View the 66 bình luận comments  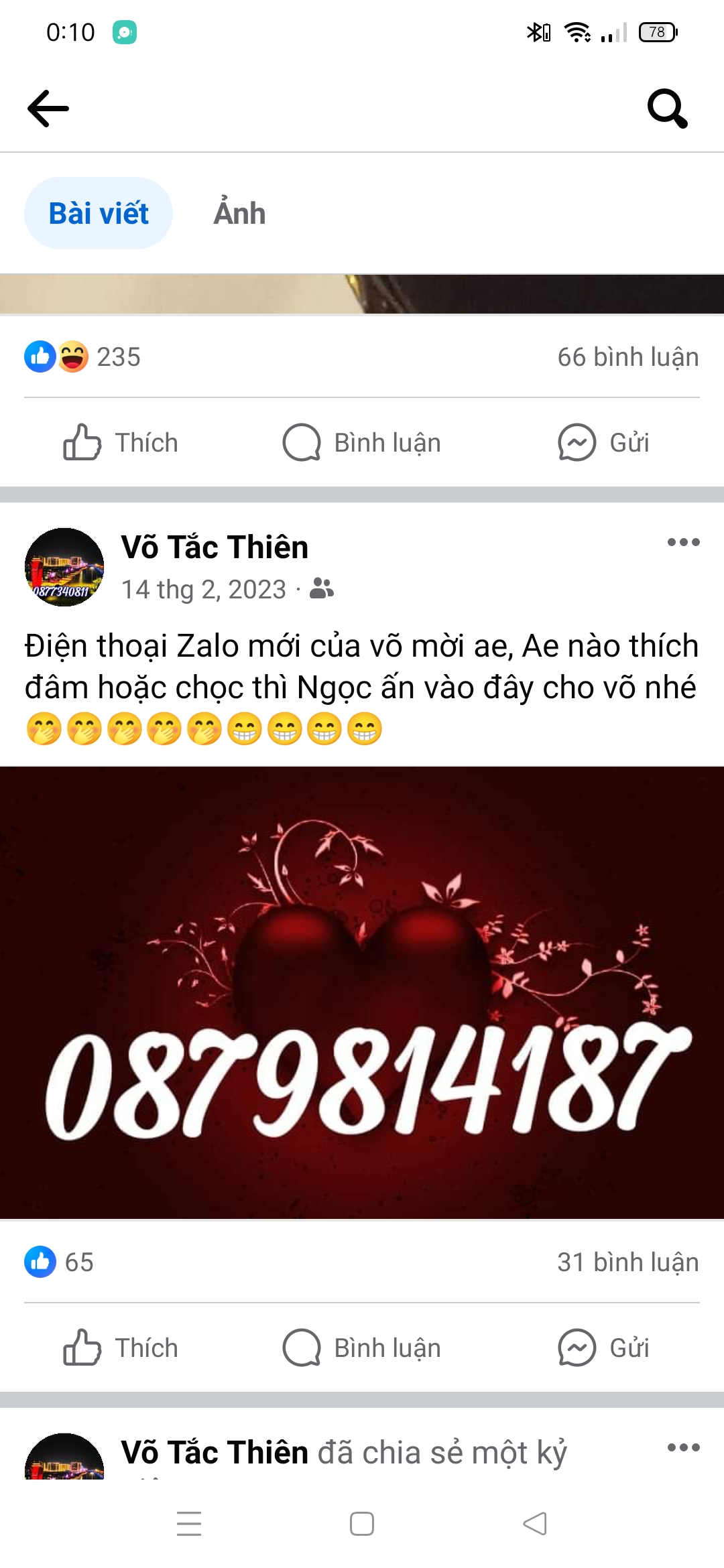click(627, 357)
